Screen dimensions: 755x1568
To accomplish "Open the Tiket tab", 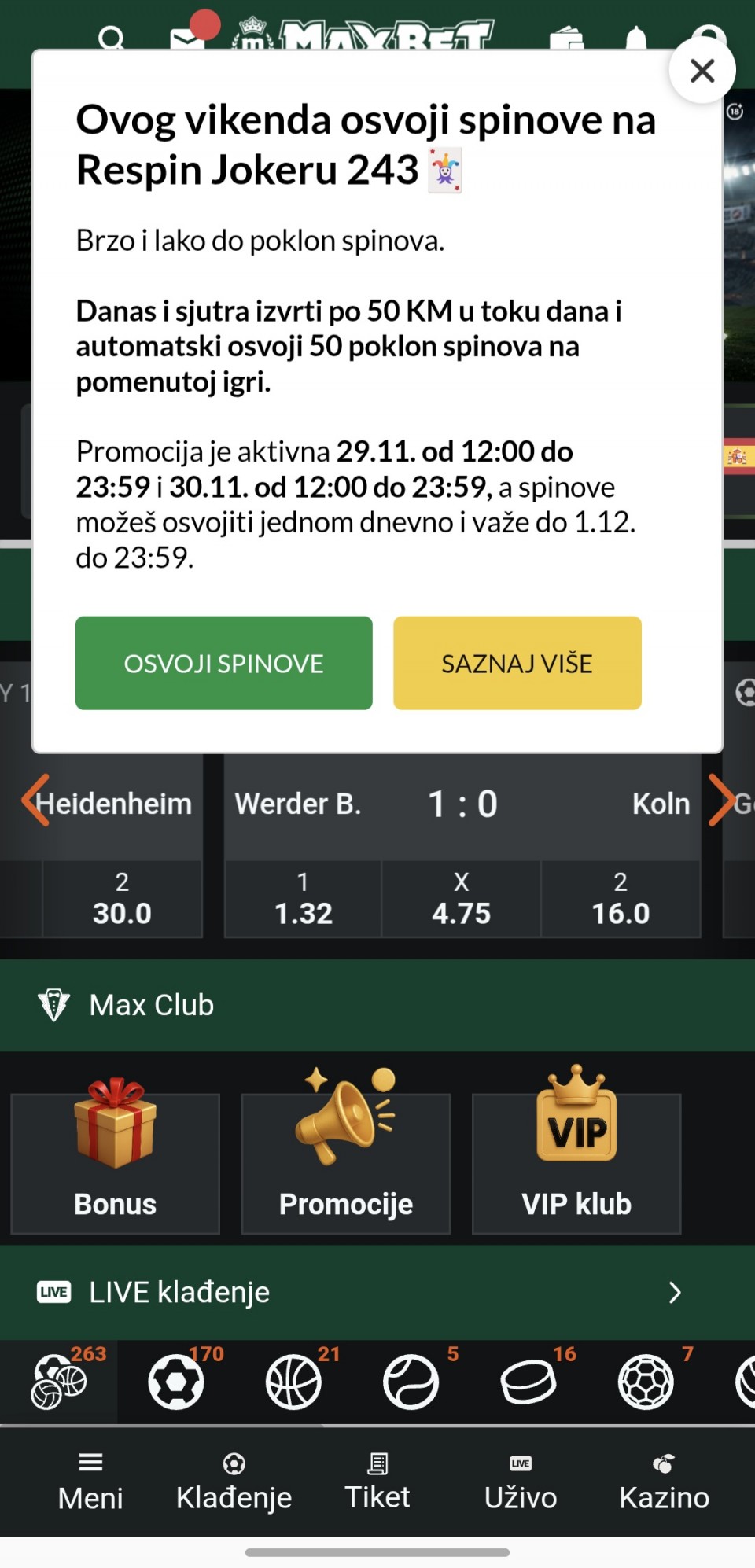I will point(377,1482).
